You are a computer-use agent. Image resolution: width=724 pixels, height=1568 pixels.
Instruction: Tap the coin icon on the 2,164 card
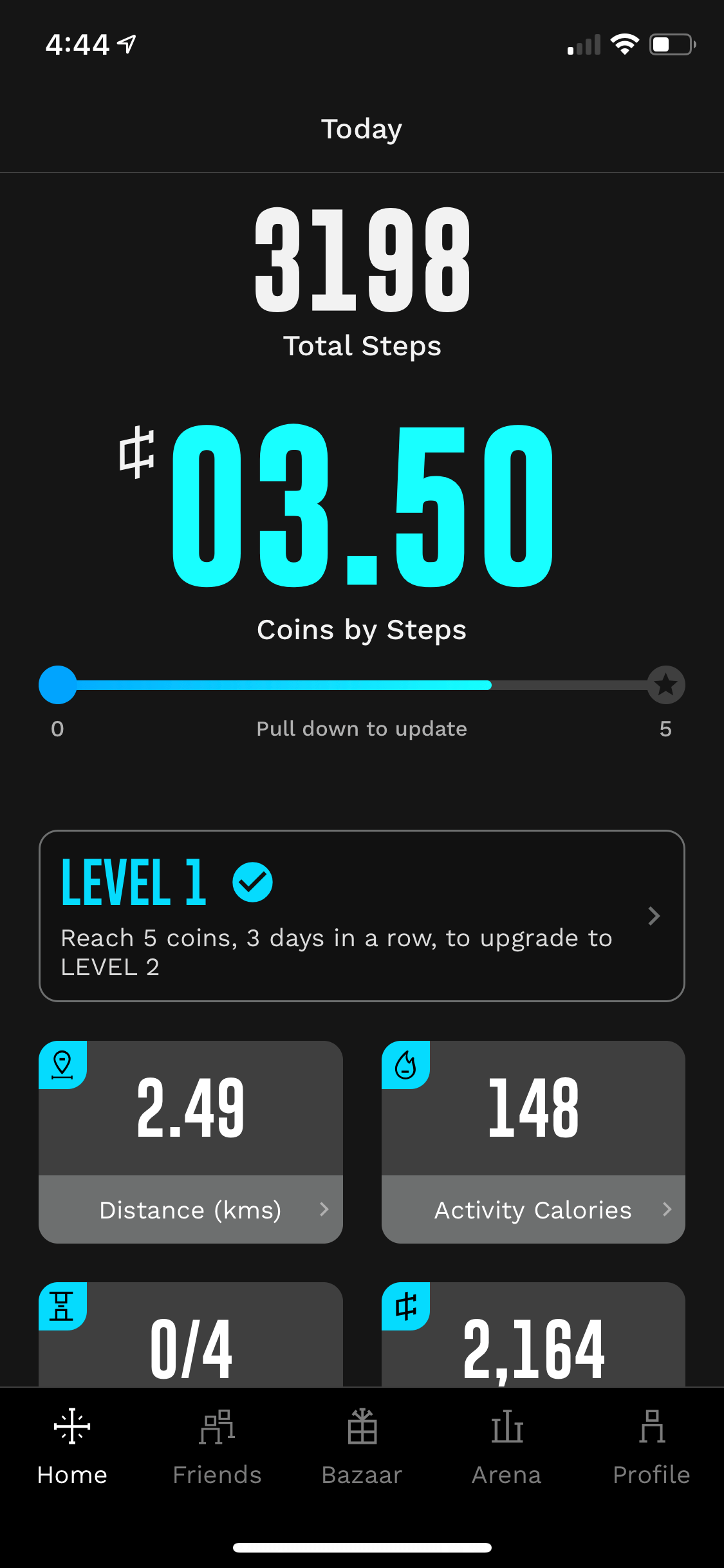[405, 1307]
